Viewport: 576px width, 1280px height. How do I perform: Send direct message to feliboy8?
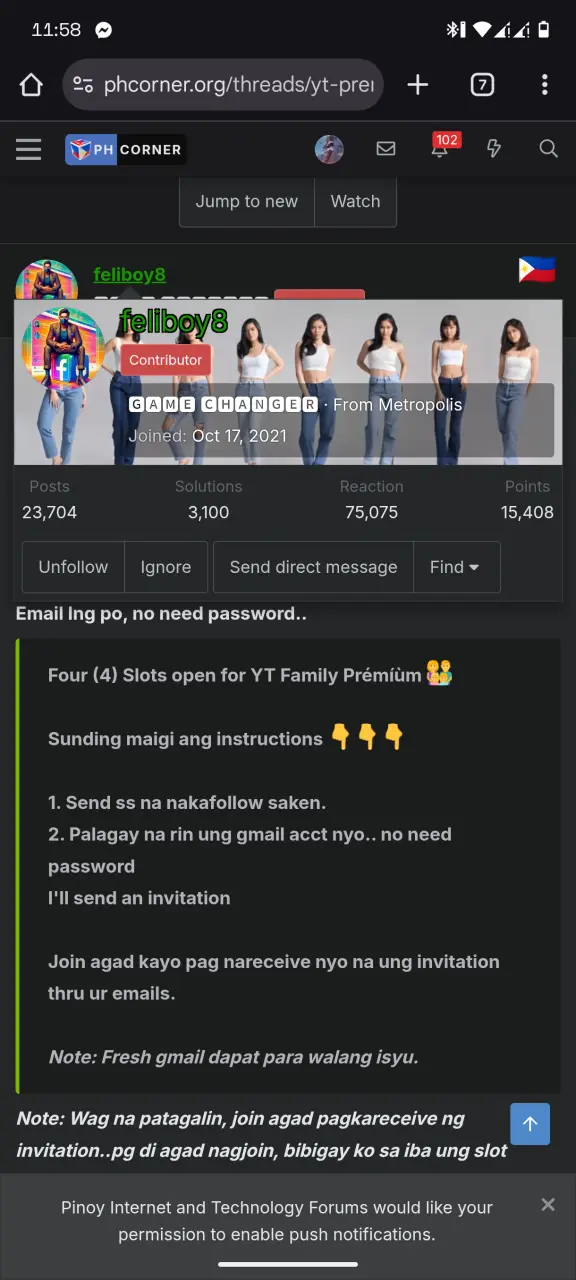[x=313, y=567]
